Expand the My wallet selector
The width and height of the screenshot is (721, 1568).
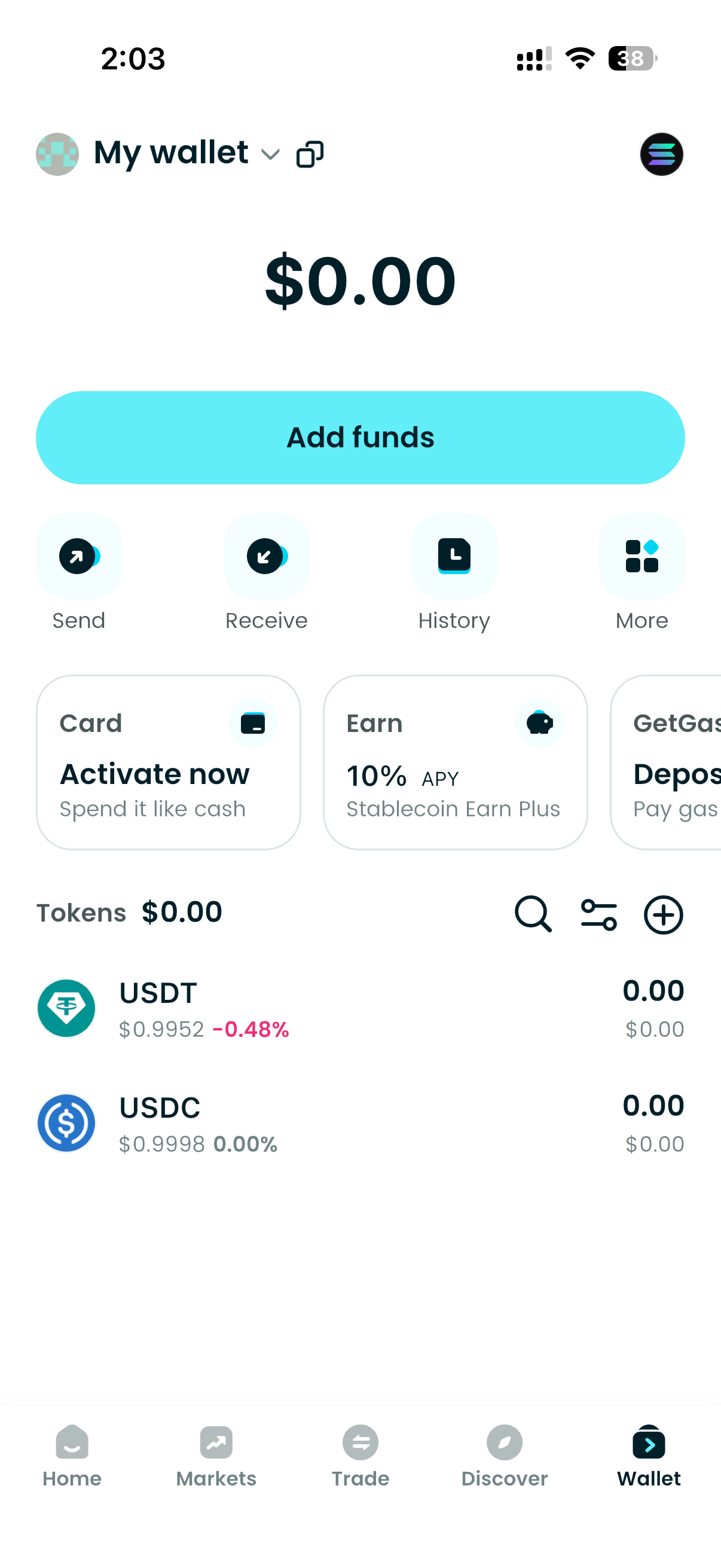270,154
